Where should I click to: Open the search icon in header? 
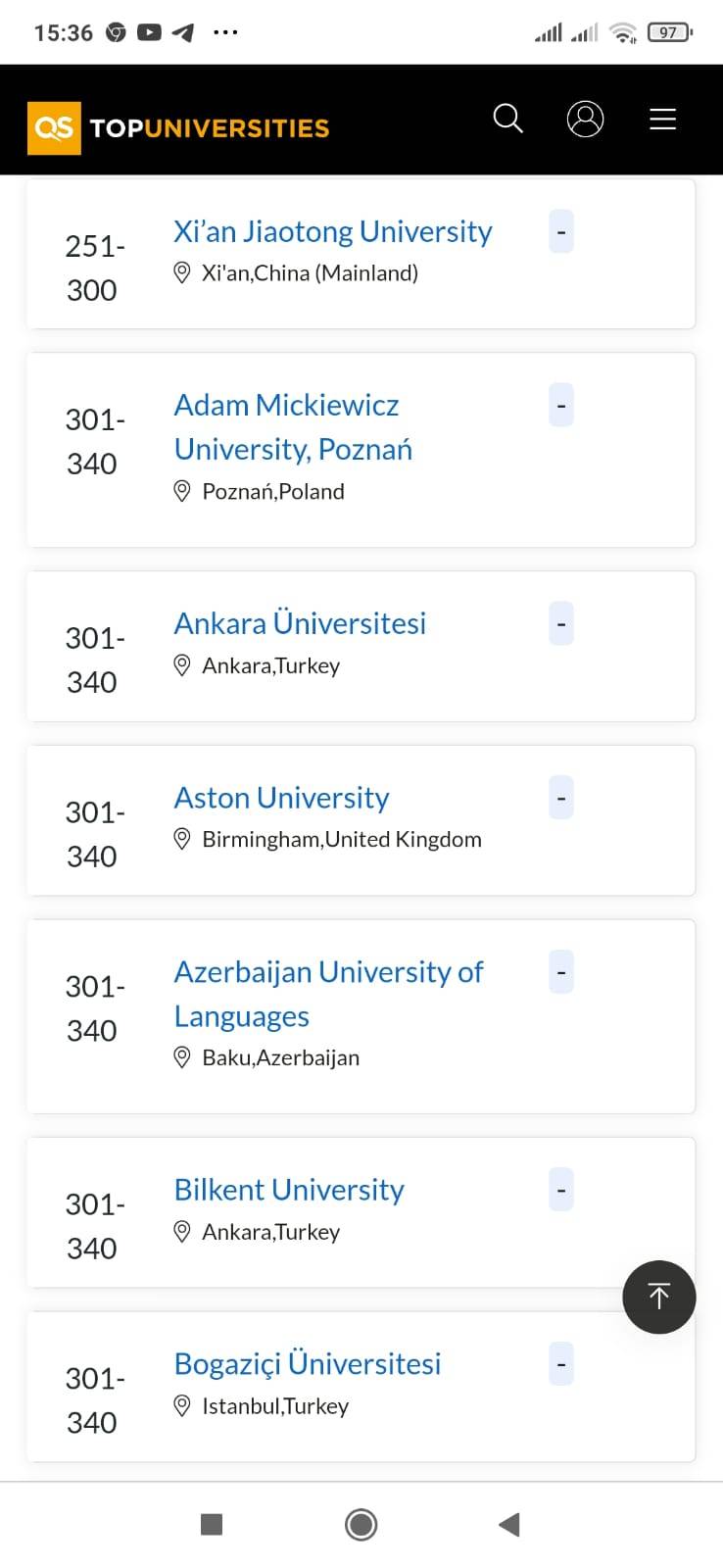(x=507, y=119)
